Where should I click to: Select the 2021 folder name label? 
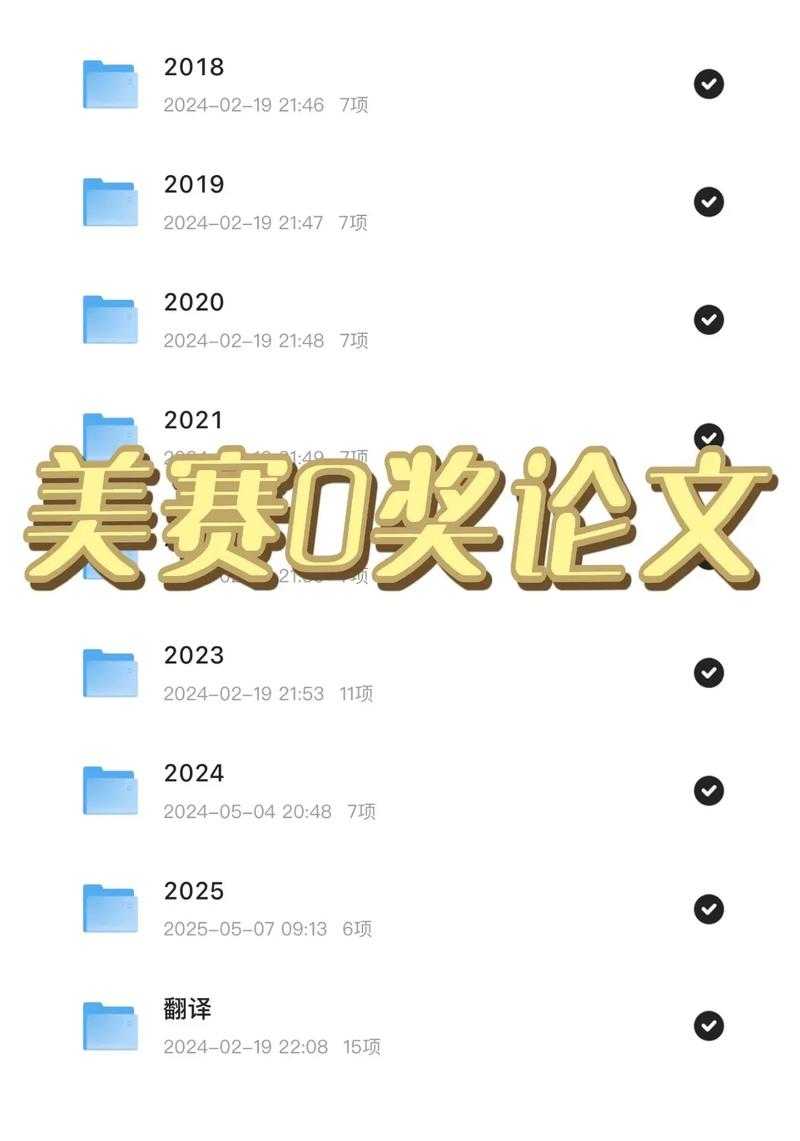click(193, 420)
